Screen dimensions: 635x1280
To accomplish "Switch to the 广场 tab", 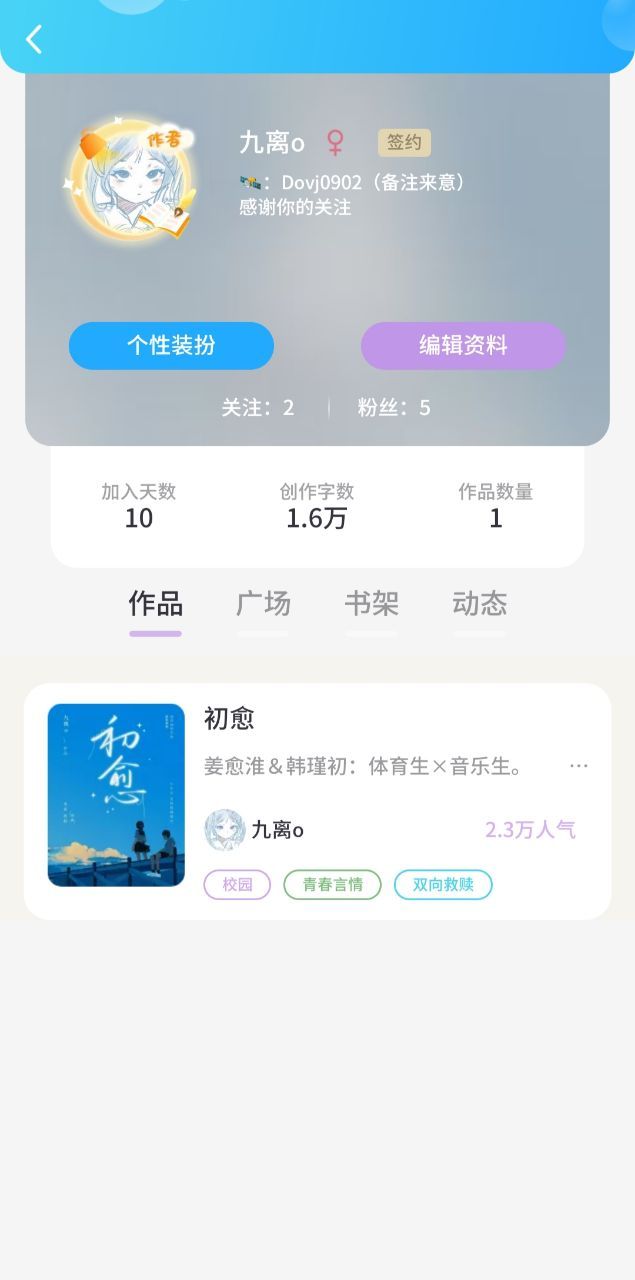I will tap(263, 604).
